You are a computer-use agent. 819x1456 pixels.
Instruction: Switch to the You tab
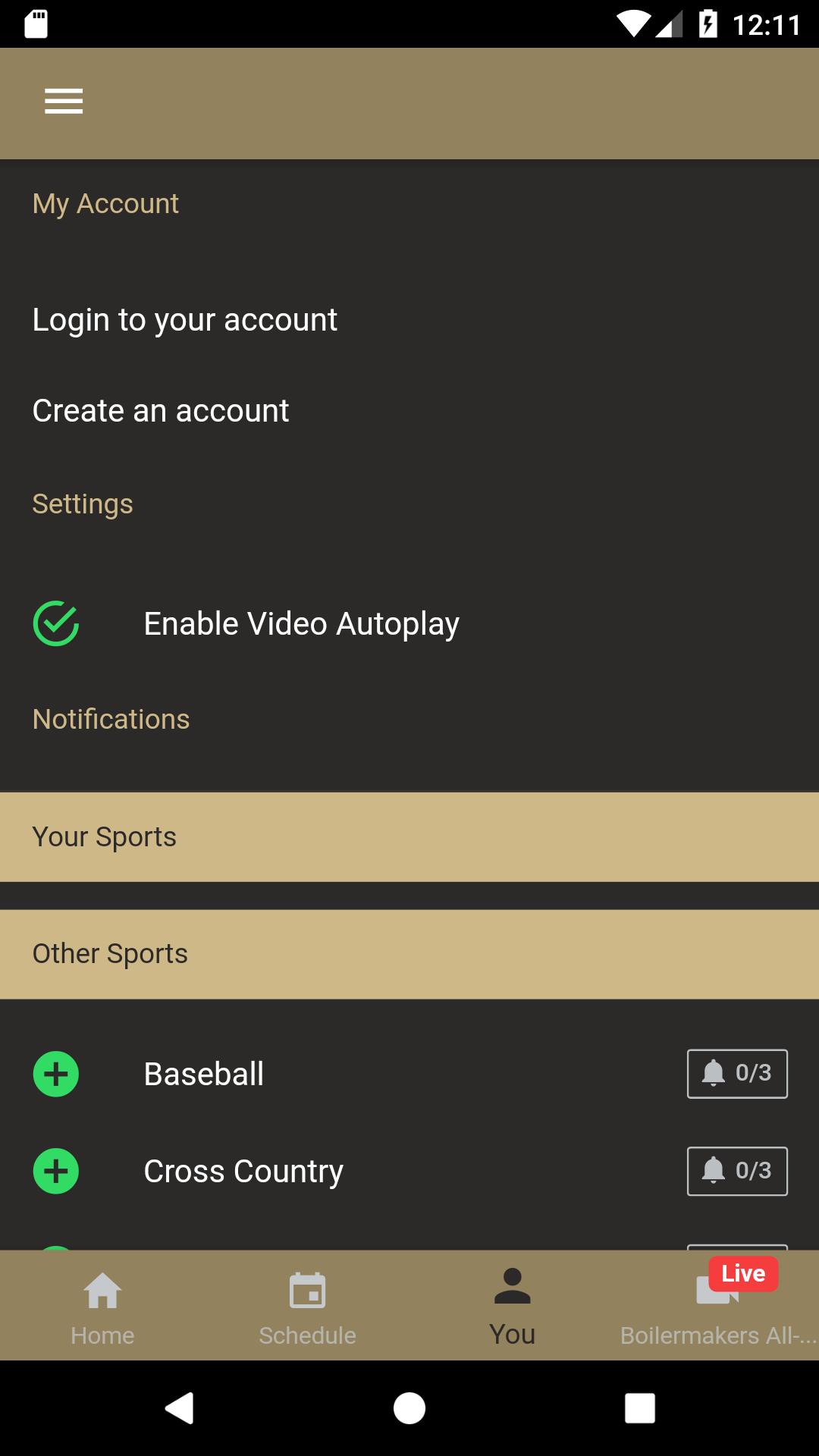[512, 1304]
